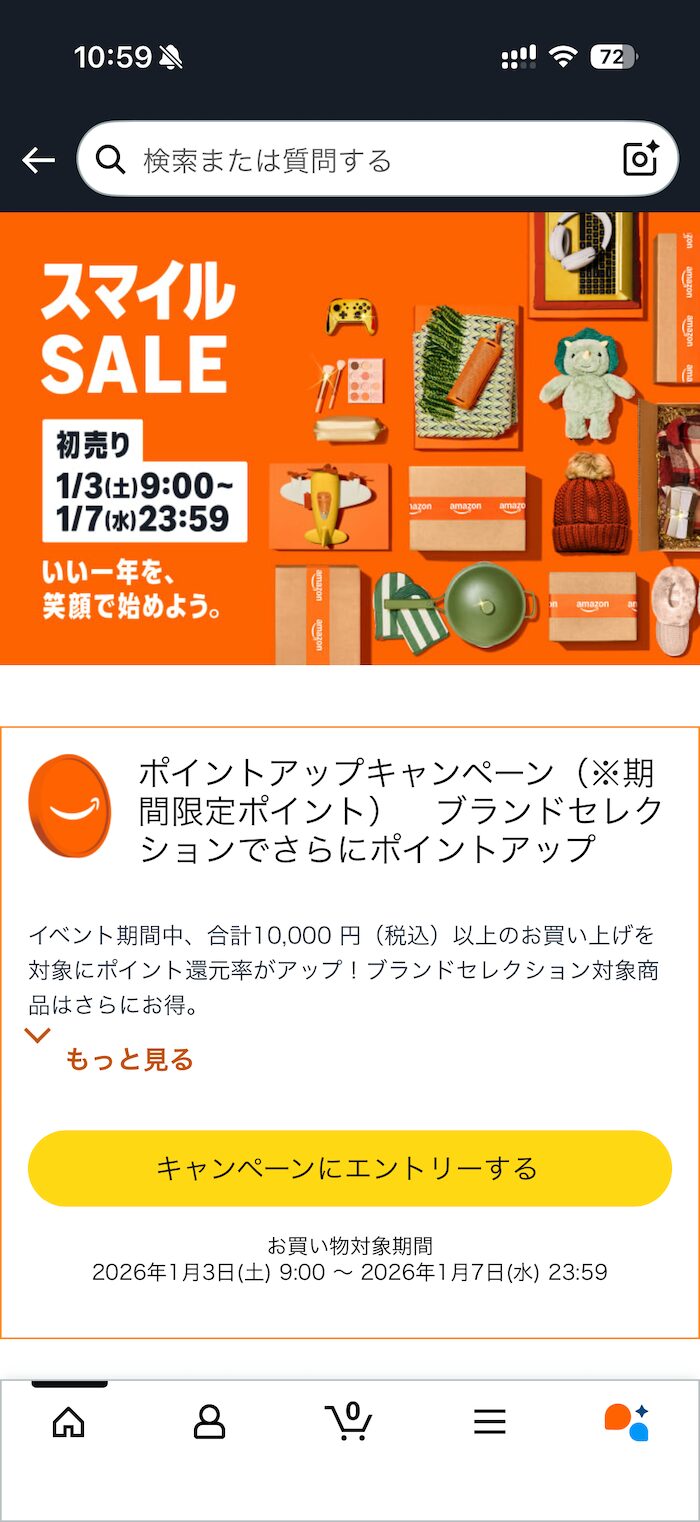700x1522 pixels.
Task: Expand もっと見る for campaign details
Action: [x=128, y=1059]
